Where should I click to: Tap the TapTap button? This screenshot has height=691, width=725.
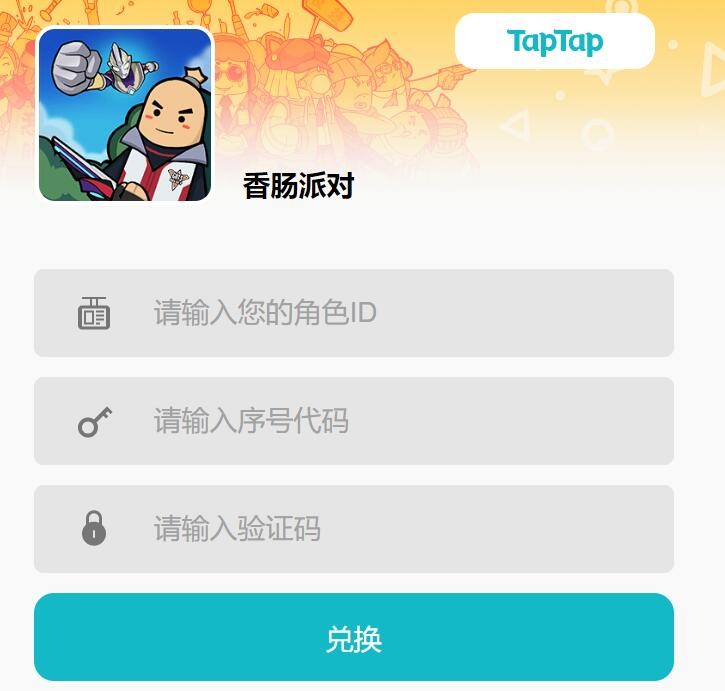(x=554, y=41)
